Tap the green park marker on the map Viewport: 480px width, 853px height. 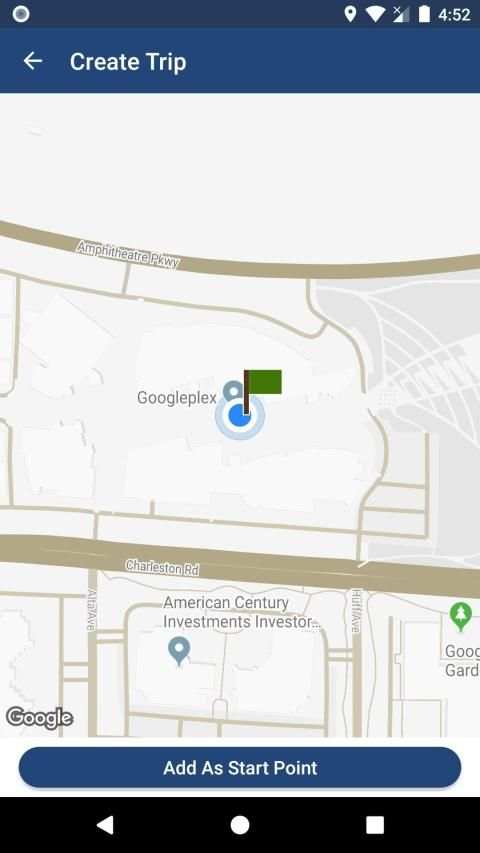[460, 617]
